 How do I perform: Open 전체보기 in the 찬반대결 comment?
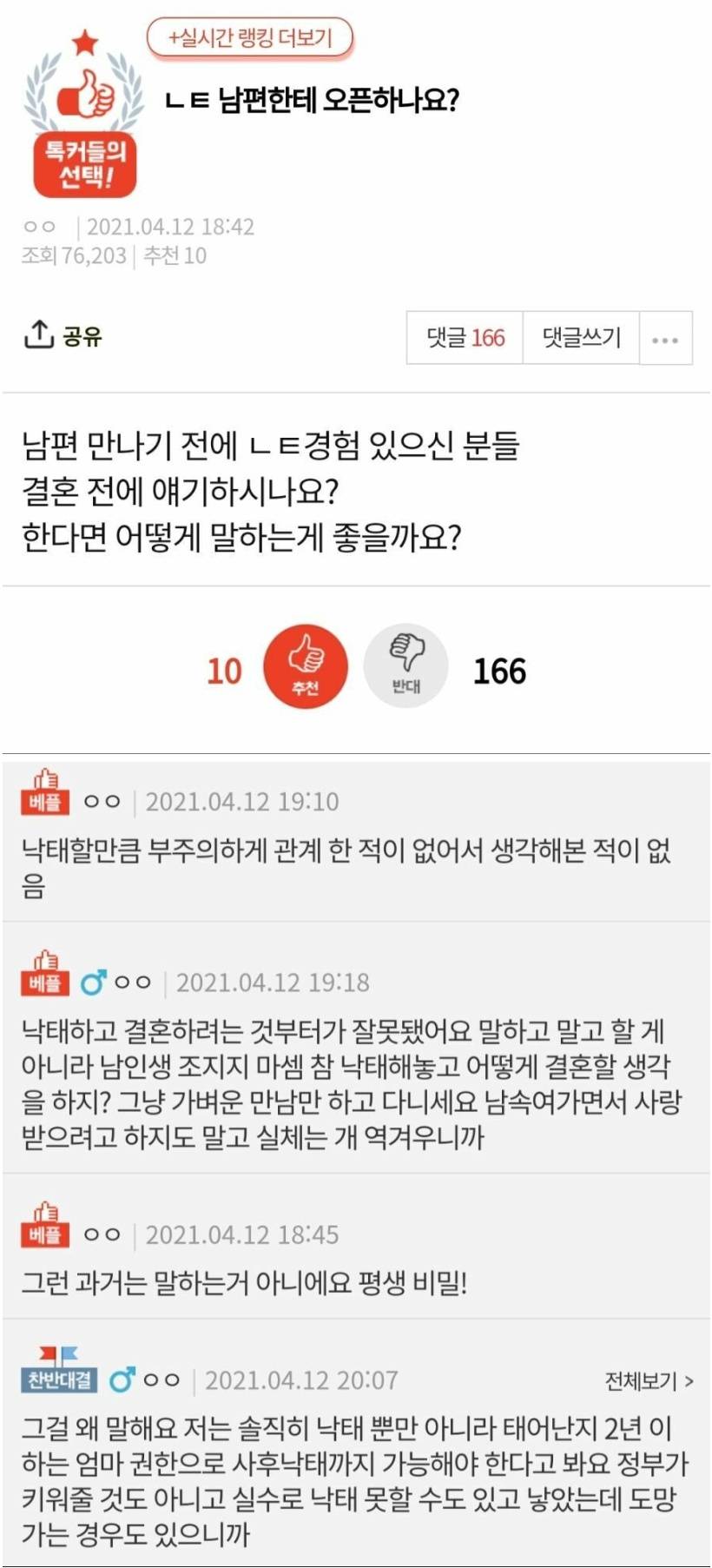(648, 1380)
